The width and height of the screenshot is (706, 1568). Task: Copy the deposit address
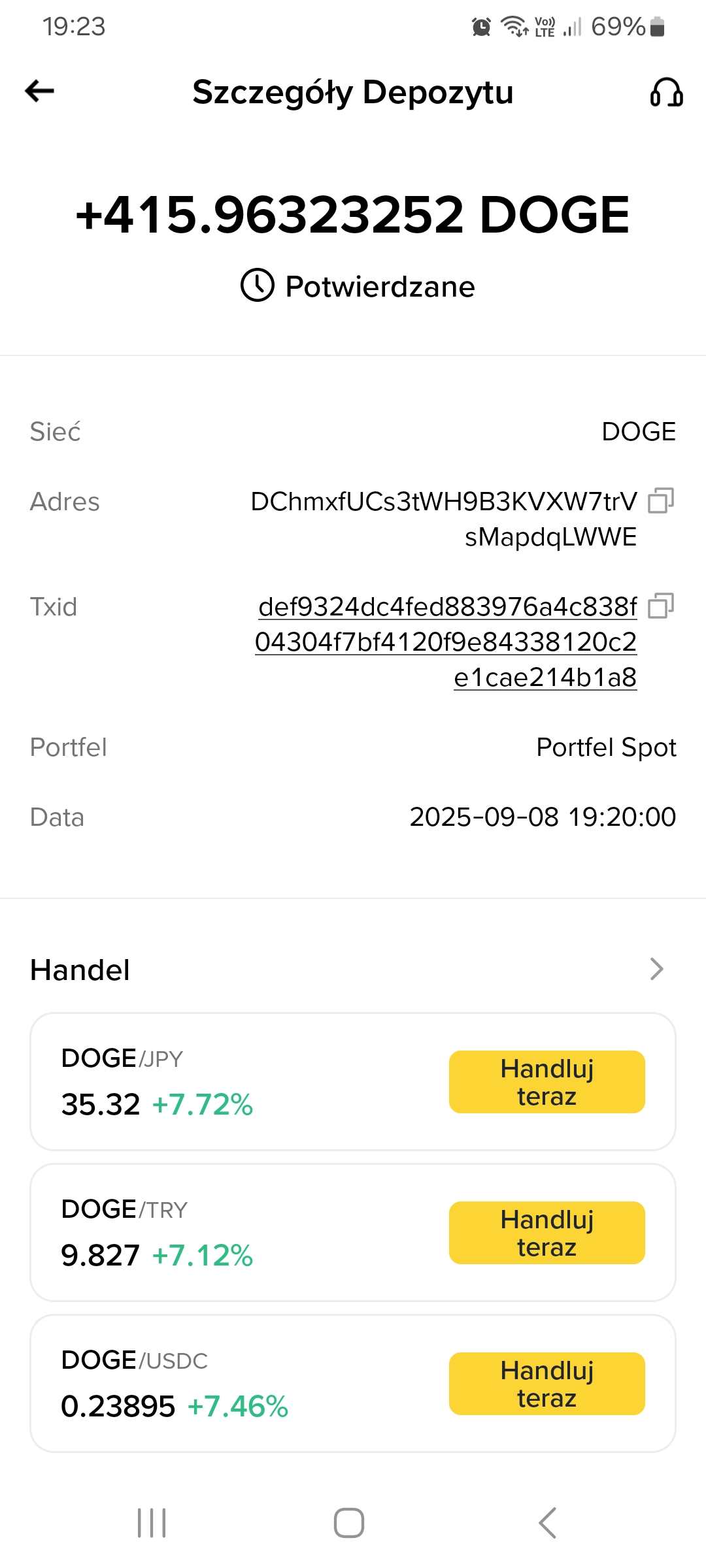click(x=661, y=501)
